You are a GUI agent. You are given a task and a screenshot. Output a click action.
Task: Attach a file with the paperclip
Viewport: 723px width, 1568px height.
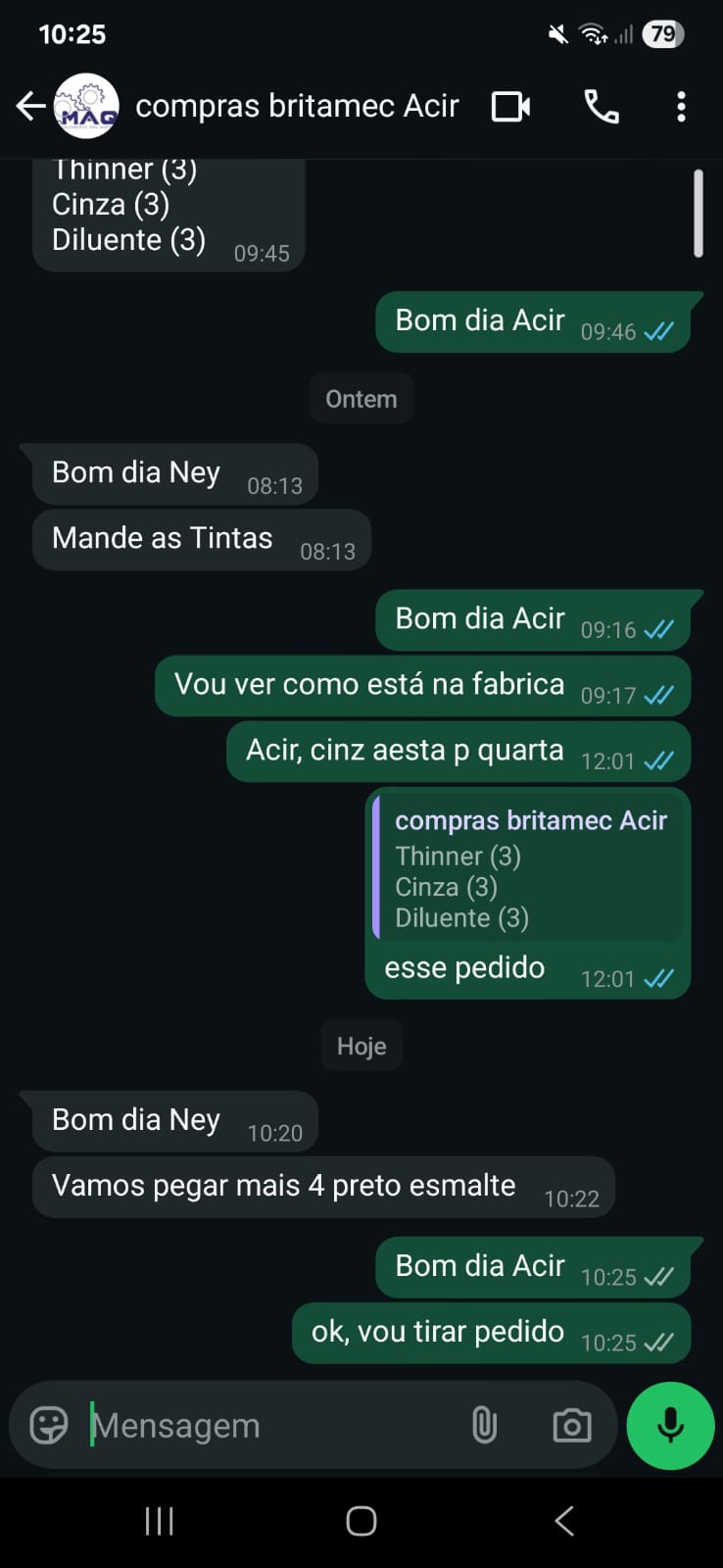click(x=484, y=1425)
